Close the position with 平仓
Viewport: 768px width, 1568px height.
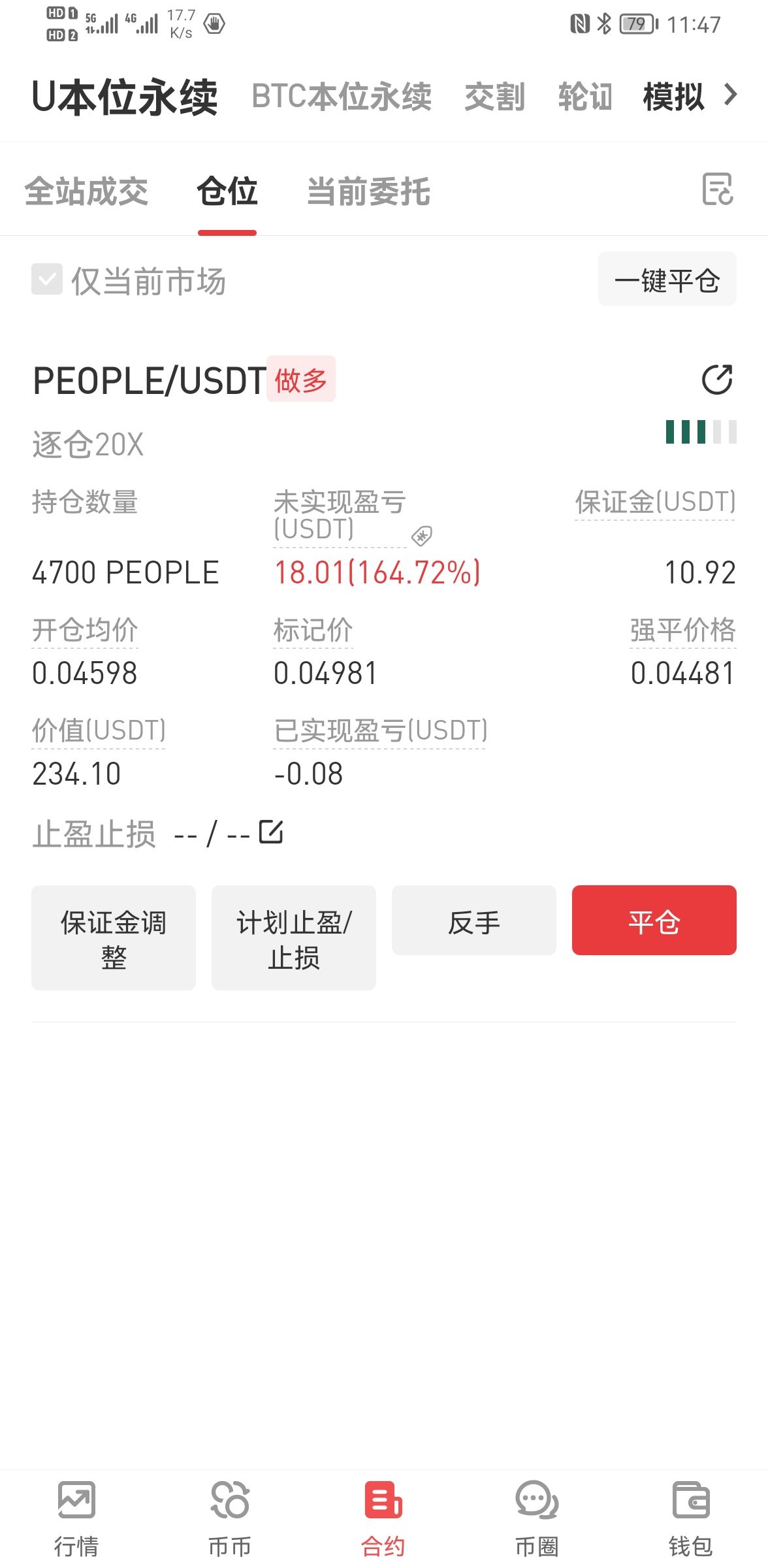pyautogui.click(x=654, y=921)
